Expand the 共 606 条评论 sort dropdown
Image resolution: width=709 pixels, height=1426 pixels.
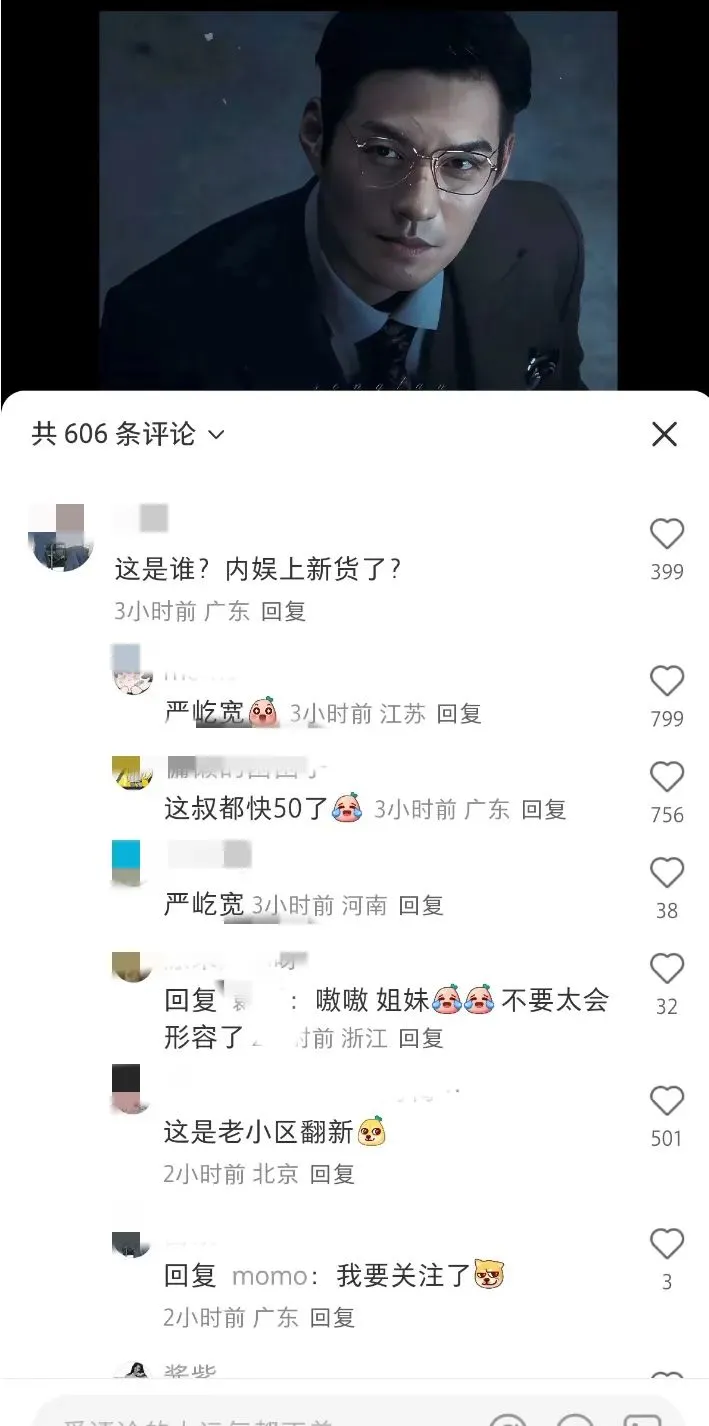click(215, 435)
